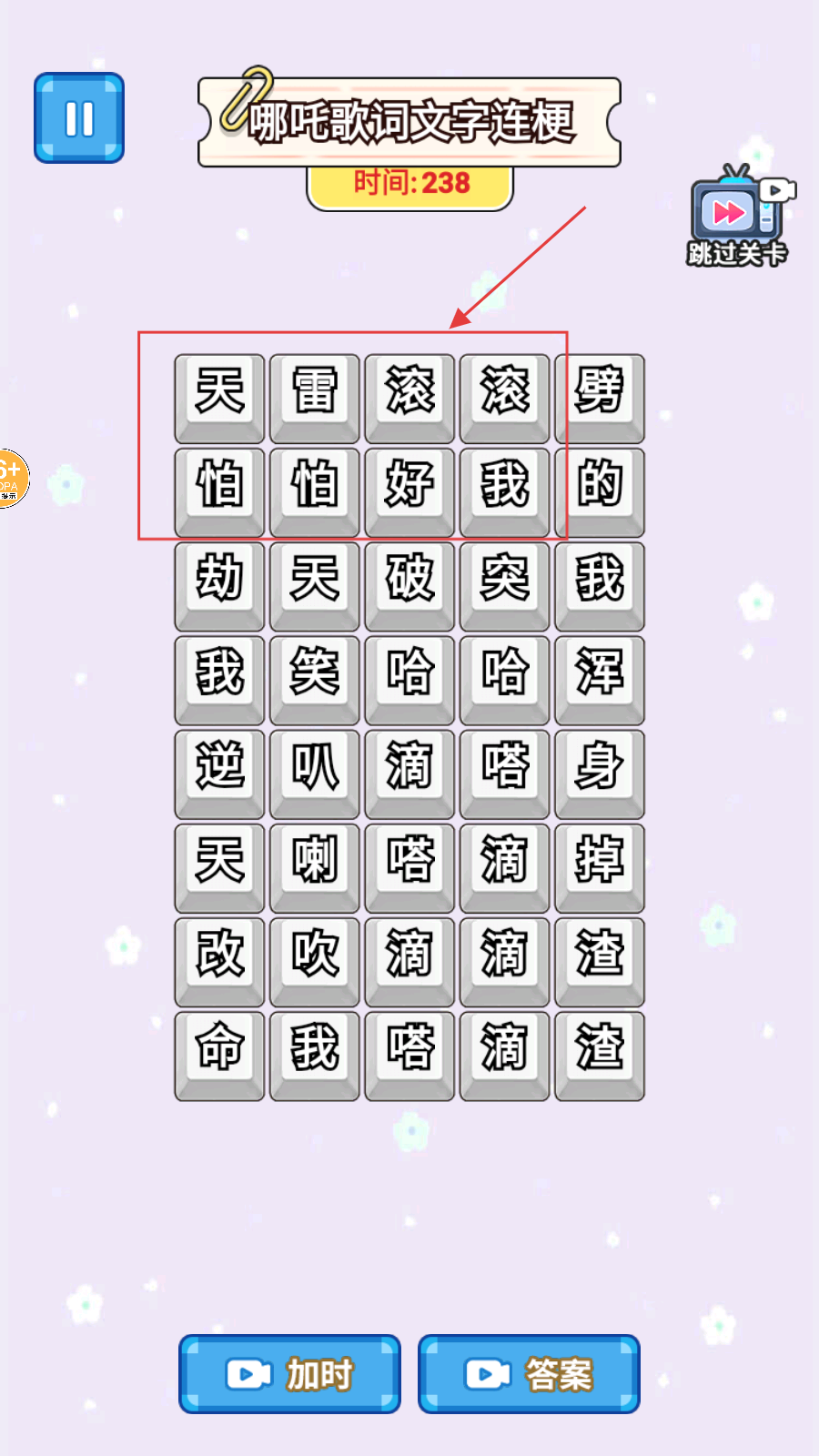Image resolution: width=819 pixels, height=1456 pixels.
Task: Tap 加时 to add more time
Action: pos(289,1373)
